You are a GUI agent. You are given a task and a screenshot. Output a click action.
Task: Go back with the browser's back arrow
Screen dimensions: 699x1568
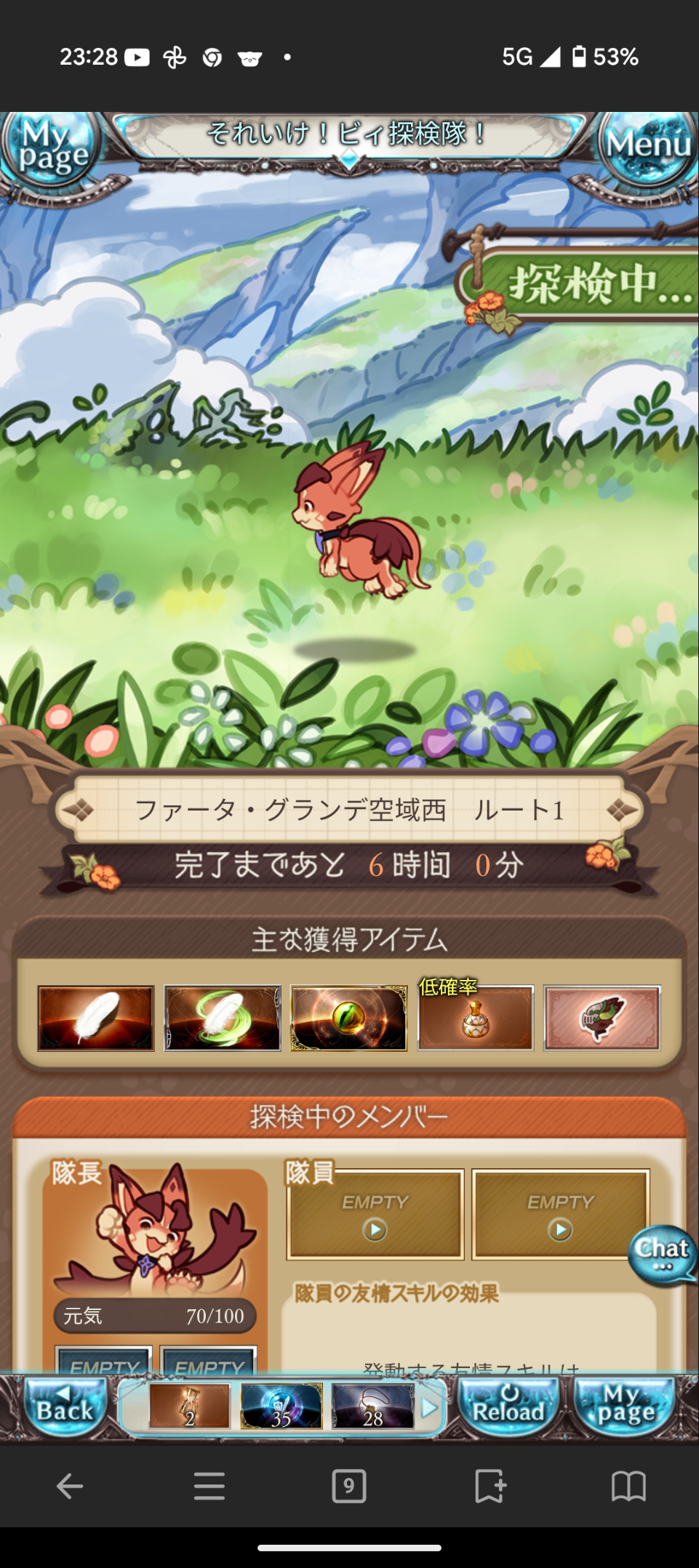70,1486
